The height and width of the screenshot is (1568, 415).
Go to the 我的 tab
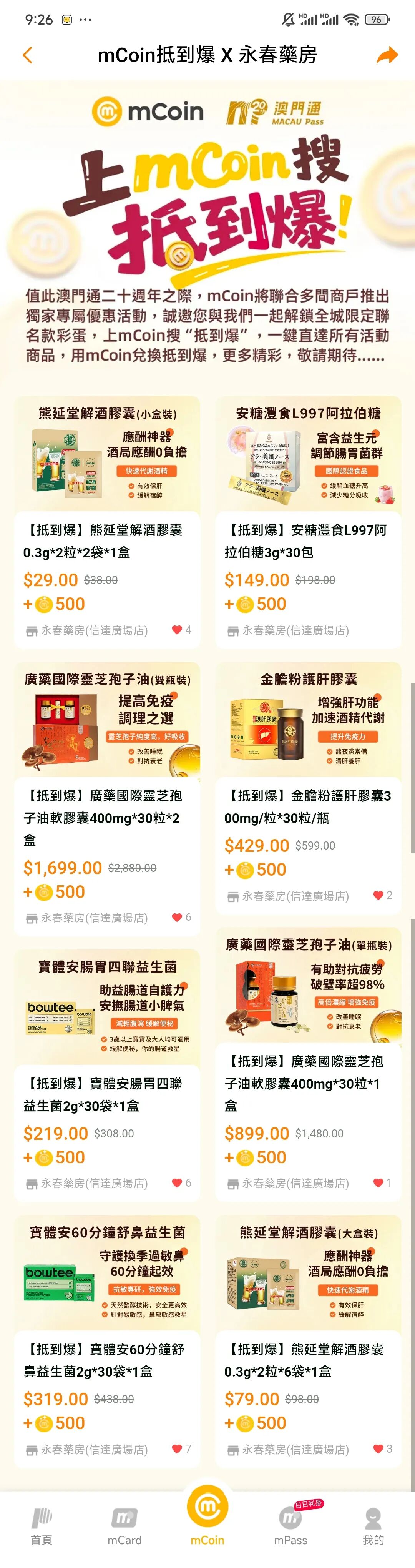tap(373, 1526)
